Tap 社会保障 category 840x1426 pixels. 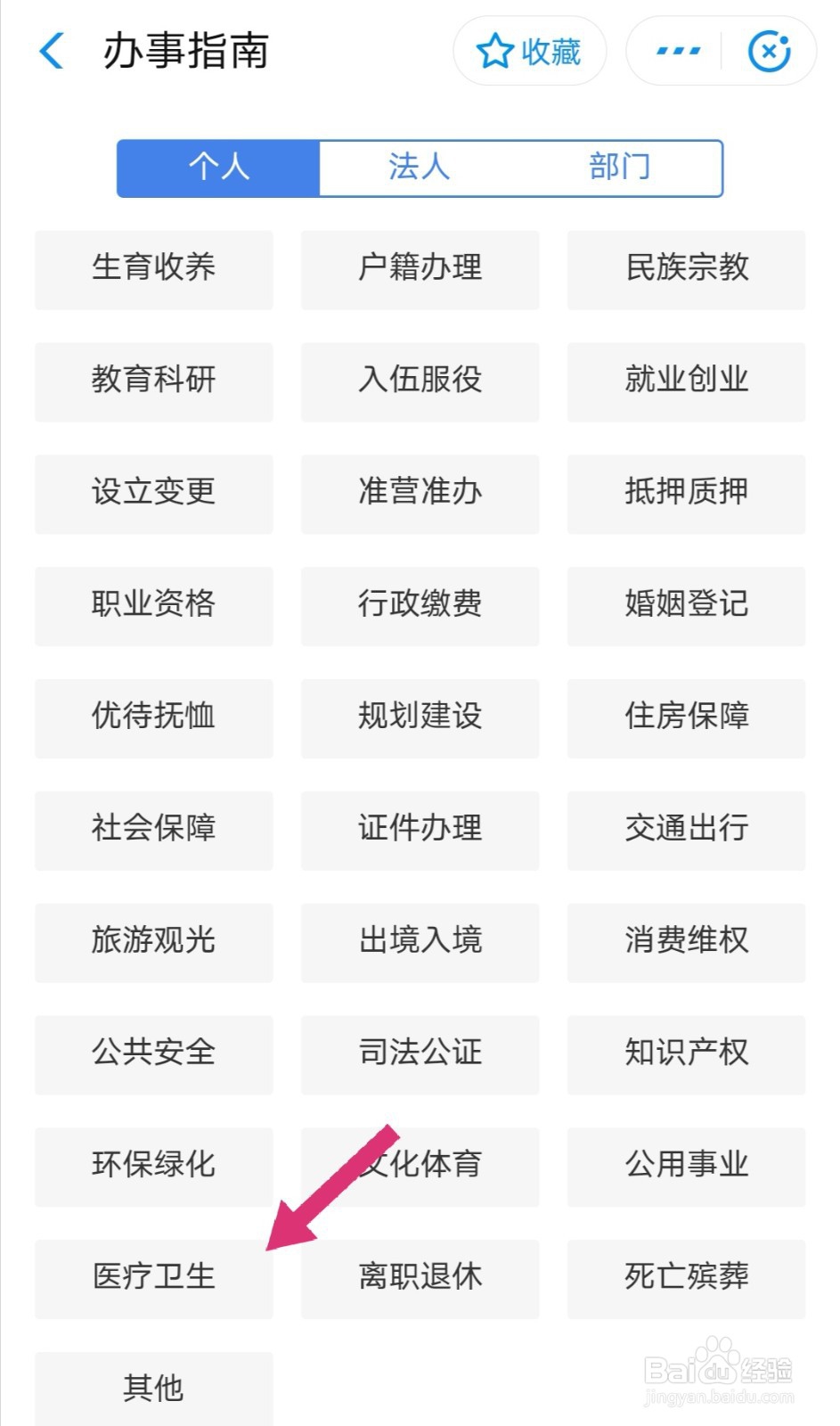(153, 831)
